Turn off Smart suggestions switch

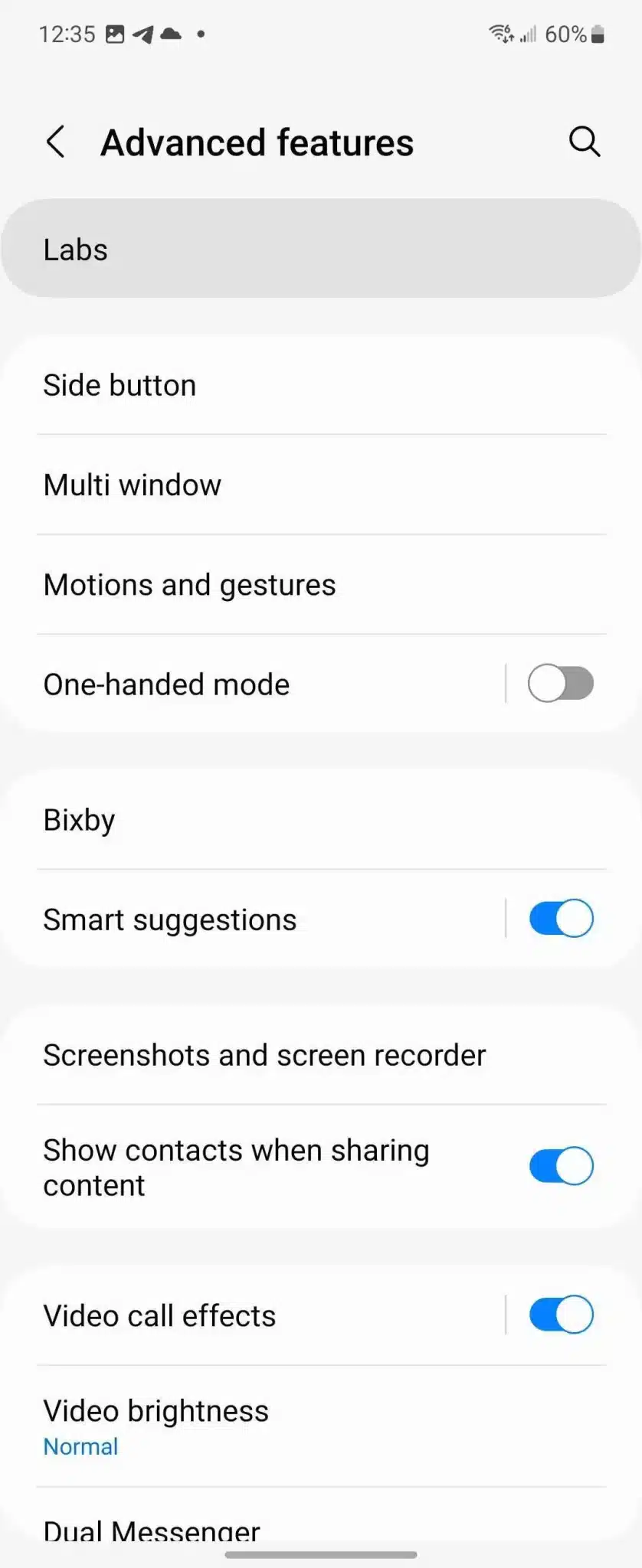tap(561, 919)
